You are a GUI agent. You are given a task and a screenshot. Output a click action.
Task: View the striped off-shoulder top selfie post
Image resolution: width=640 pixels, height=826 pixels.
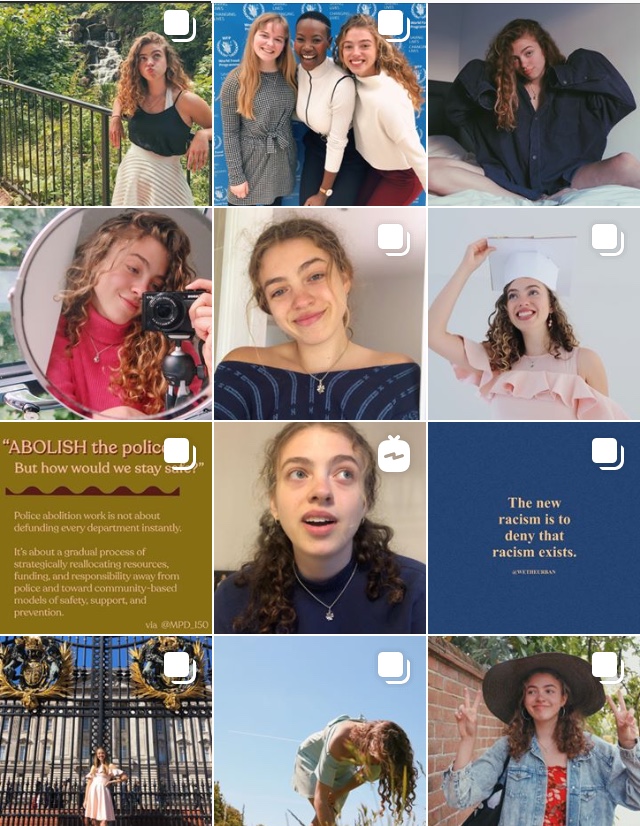click(x=320, y=314)
